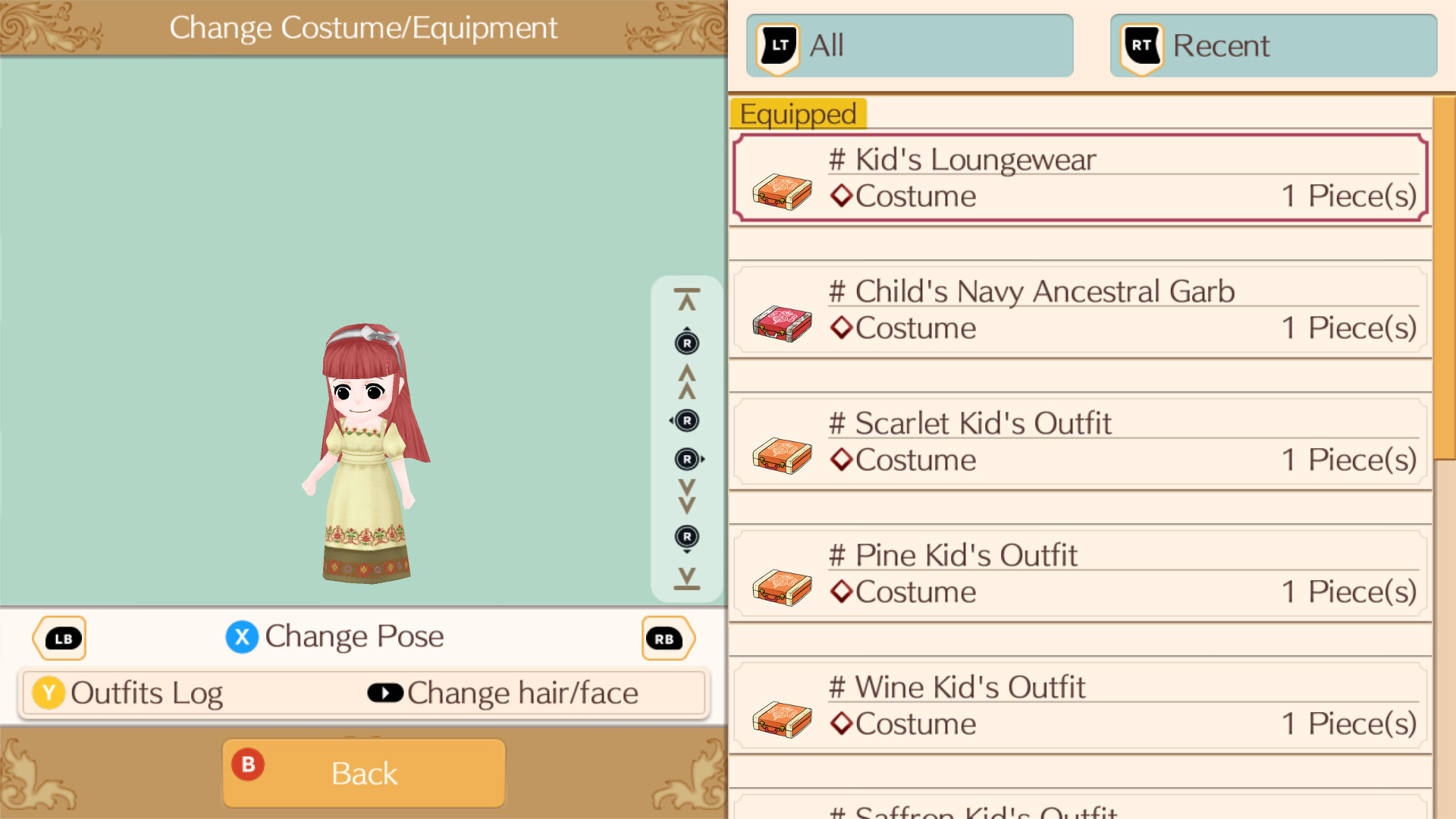Select Child's Navy Ancestral Garb costume

point(1080,311)
